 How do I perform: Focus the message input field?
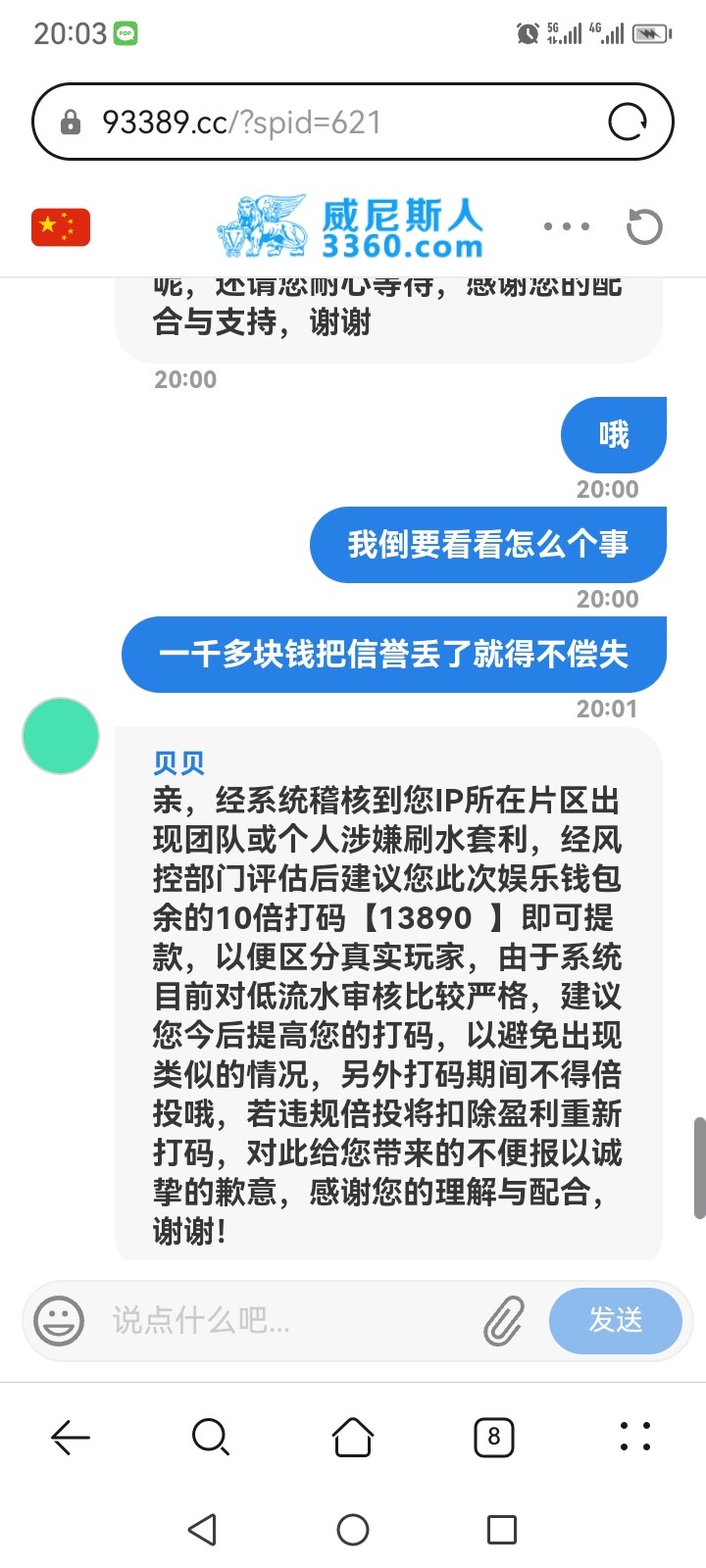coord(284,1320)
